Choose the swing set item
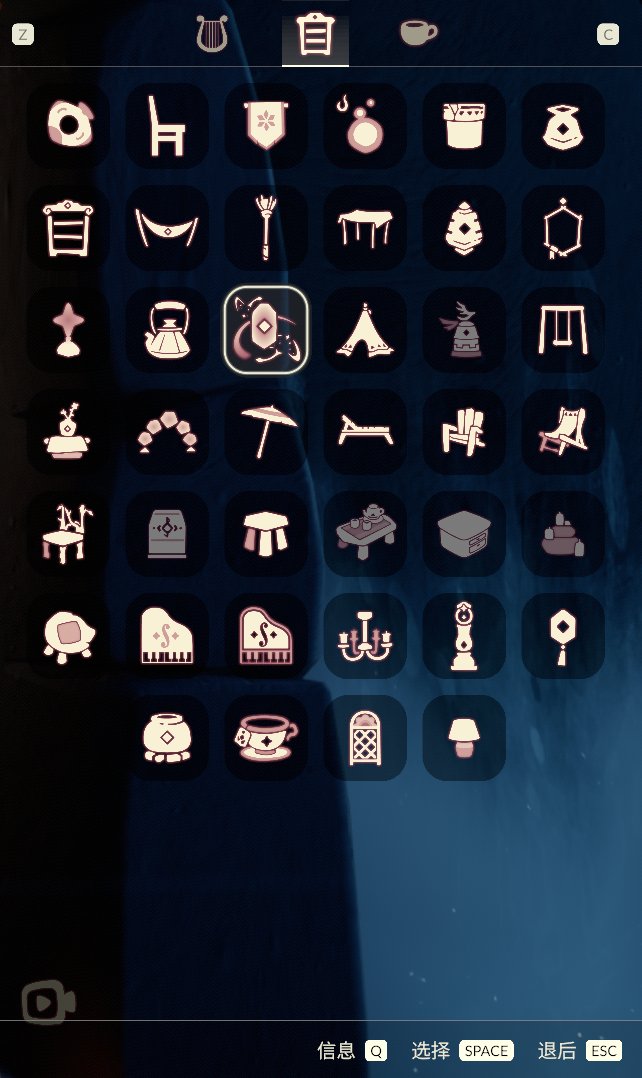Image resolution: width=642 pixels, height=1078 pixels. [563, 330]
